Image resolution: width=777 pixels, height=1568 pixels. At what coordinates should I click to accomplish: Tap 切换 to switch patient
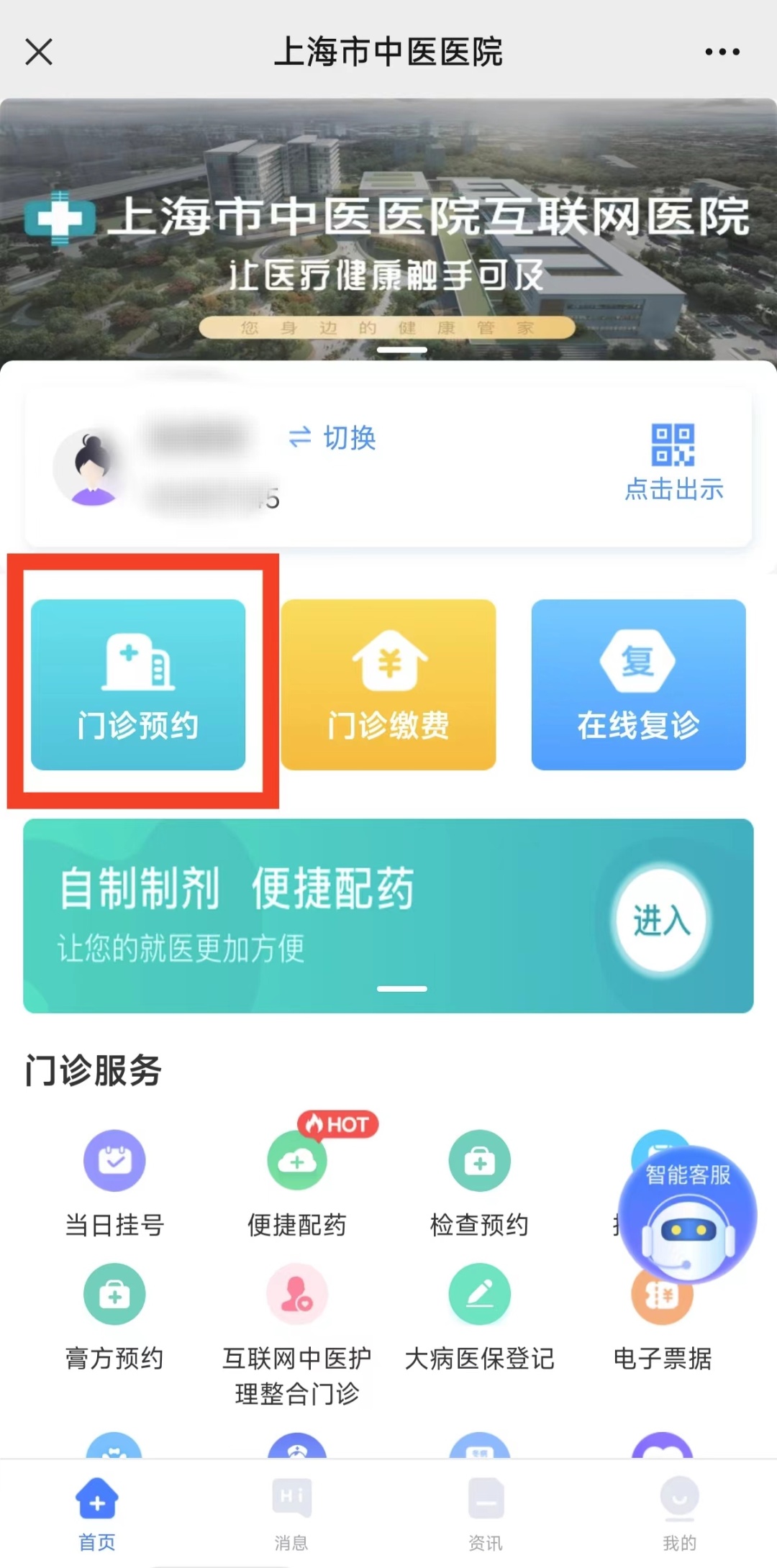[332, 437]
